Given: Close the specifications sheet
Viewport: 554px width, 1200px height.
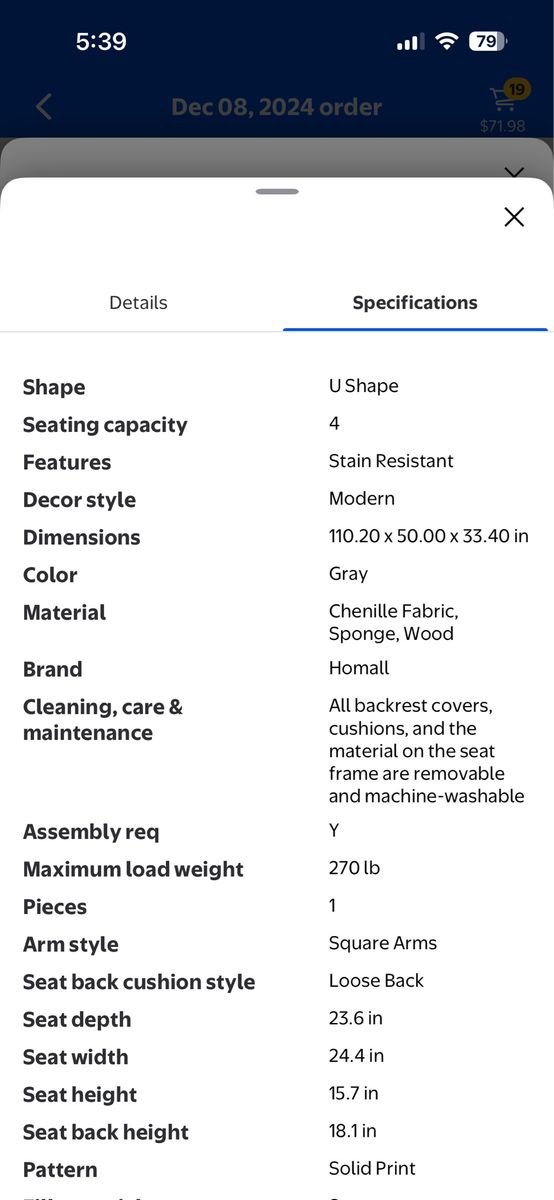Looking at the screenshot, I should pyautogui.click(x=514, y=217).
